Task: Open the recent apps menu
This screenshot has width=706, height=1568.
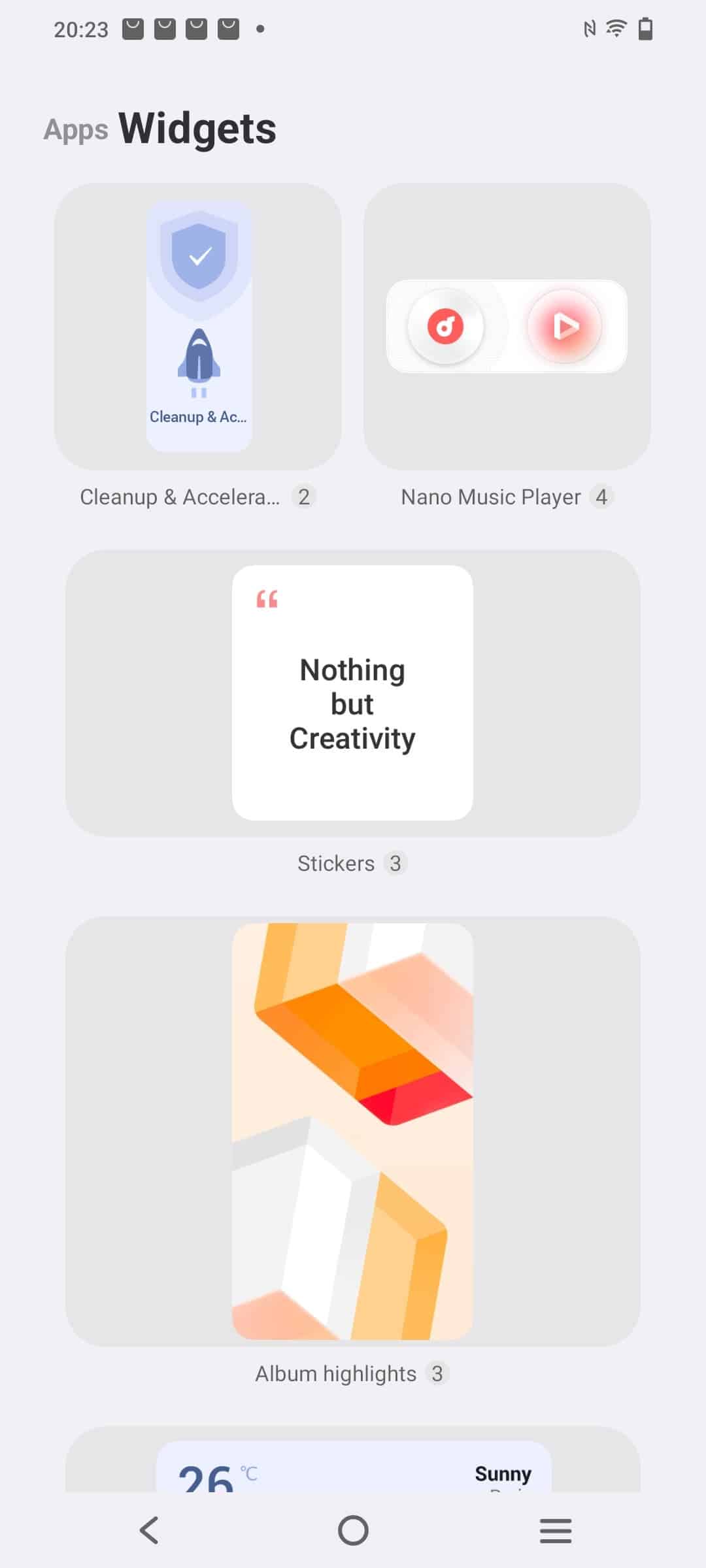Action: click(556, 1530)
